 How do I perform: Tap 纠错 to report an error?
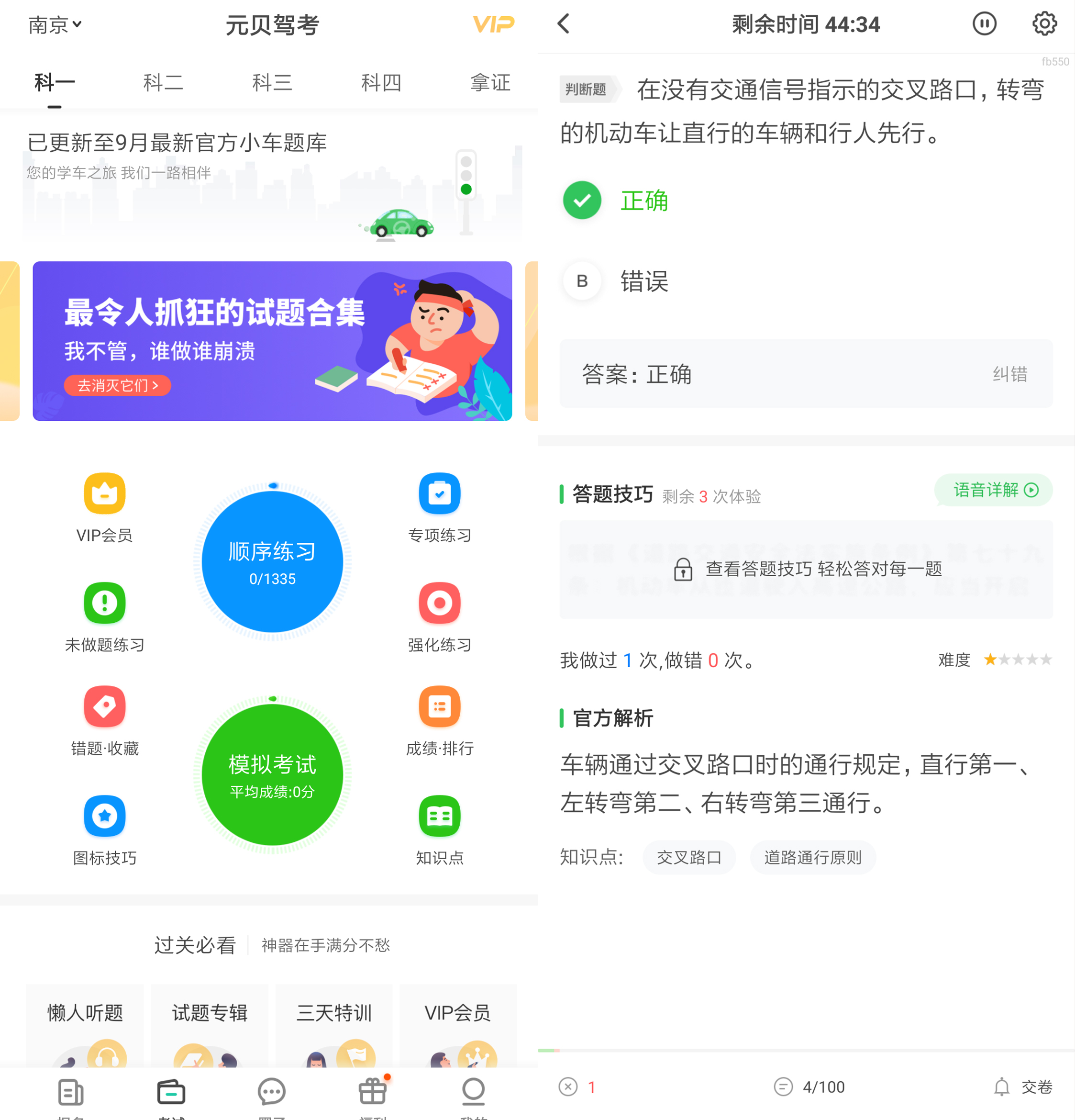1010,374
